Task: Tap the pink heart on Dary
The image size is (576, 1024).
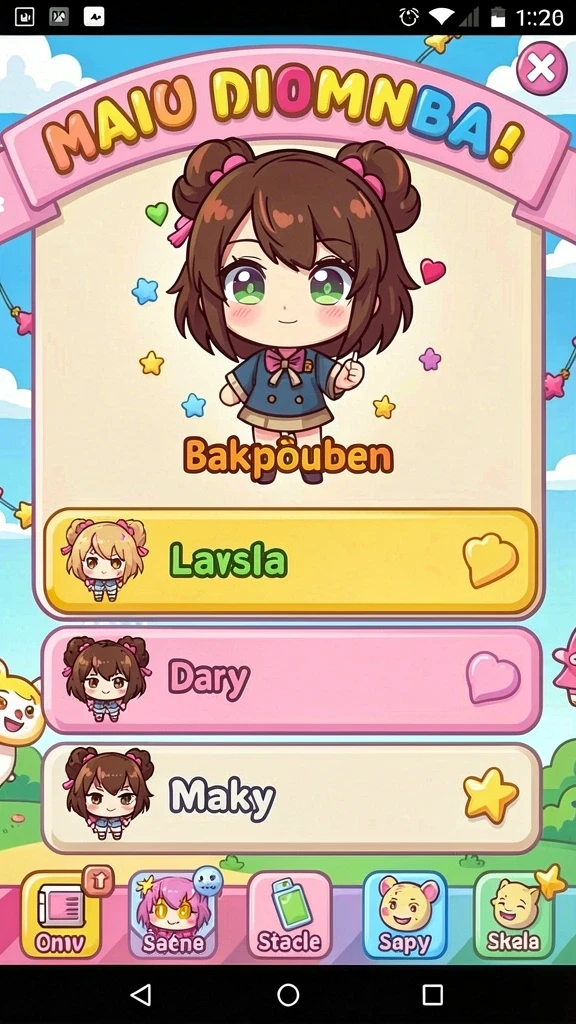Action: [493, 678]
